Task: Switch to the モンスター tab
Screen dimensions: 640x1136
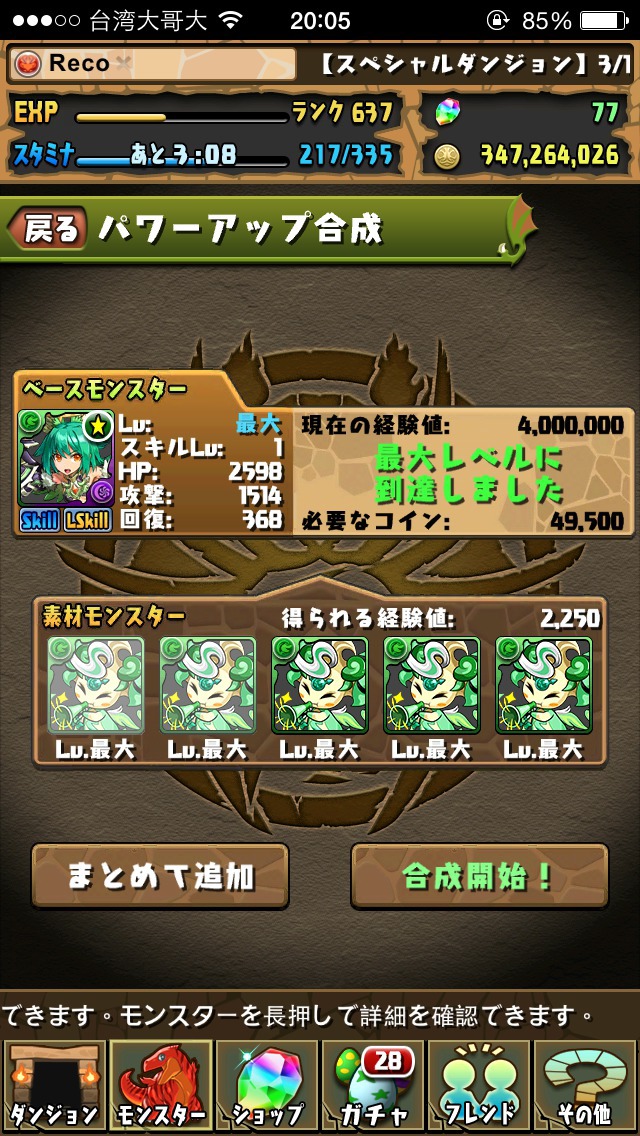Action: [x=160, y=1086]
